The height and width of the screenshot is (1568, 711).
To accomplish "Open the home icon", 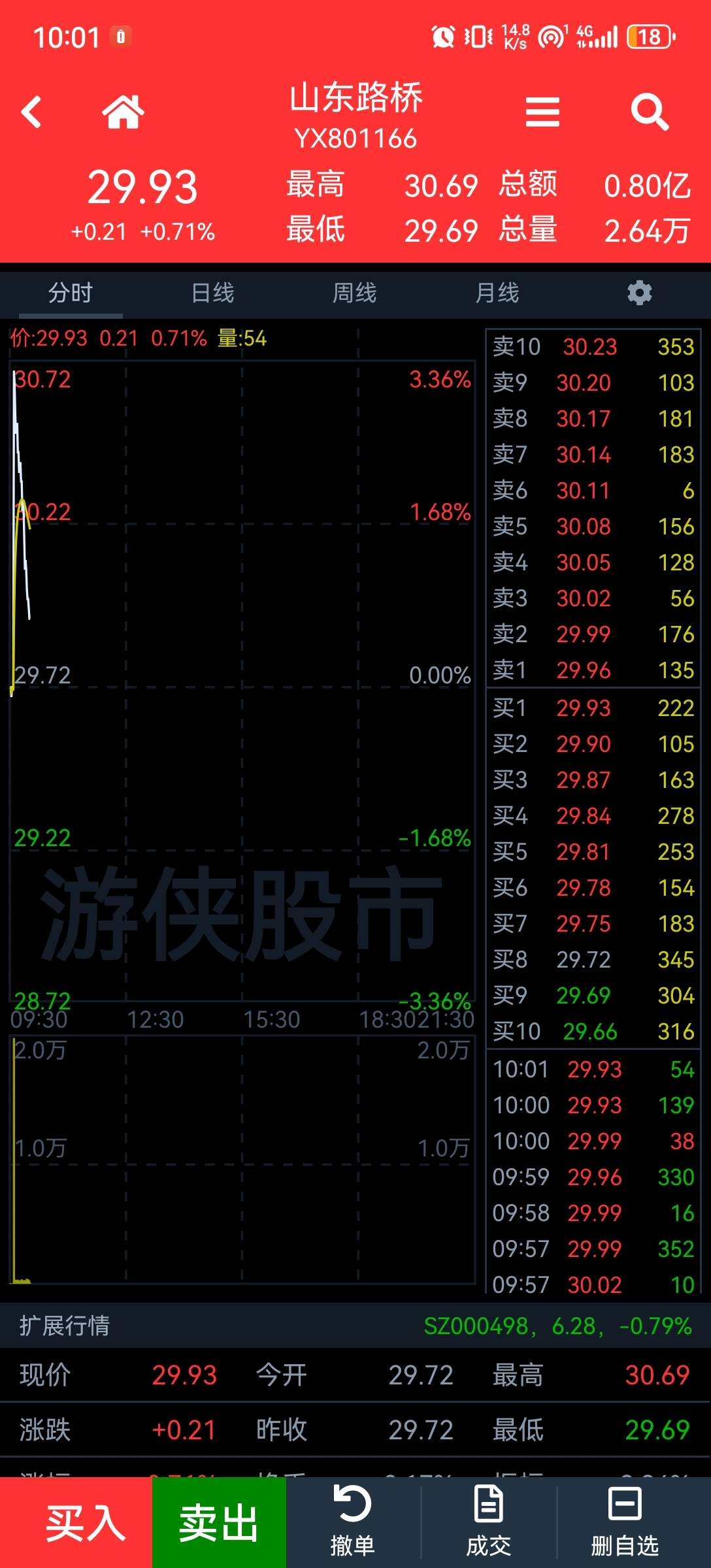I will tap(123, 112).
